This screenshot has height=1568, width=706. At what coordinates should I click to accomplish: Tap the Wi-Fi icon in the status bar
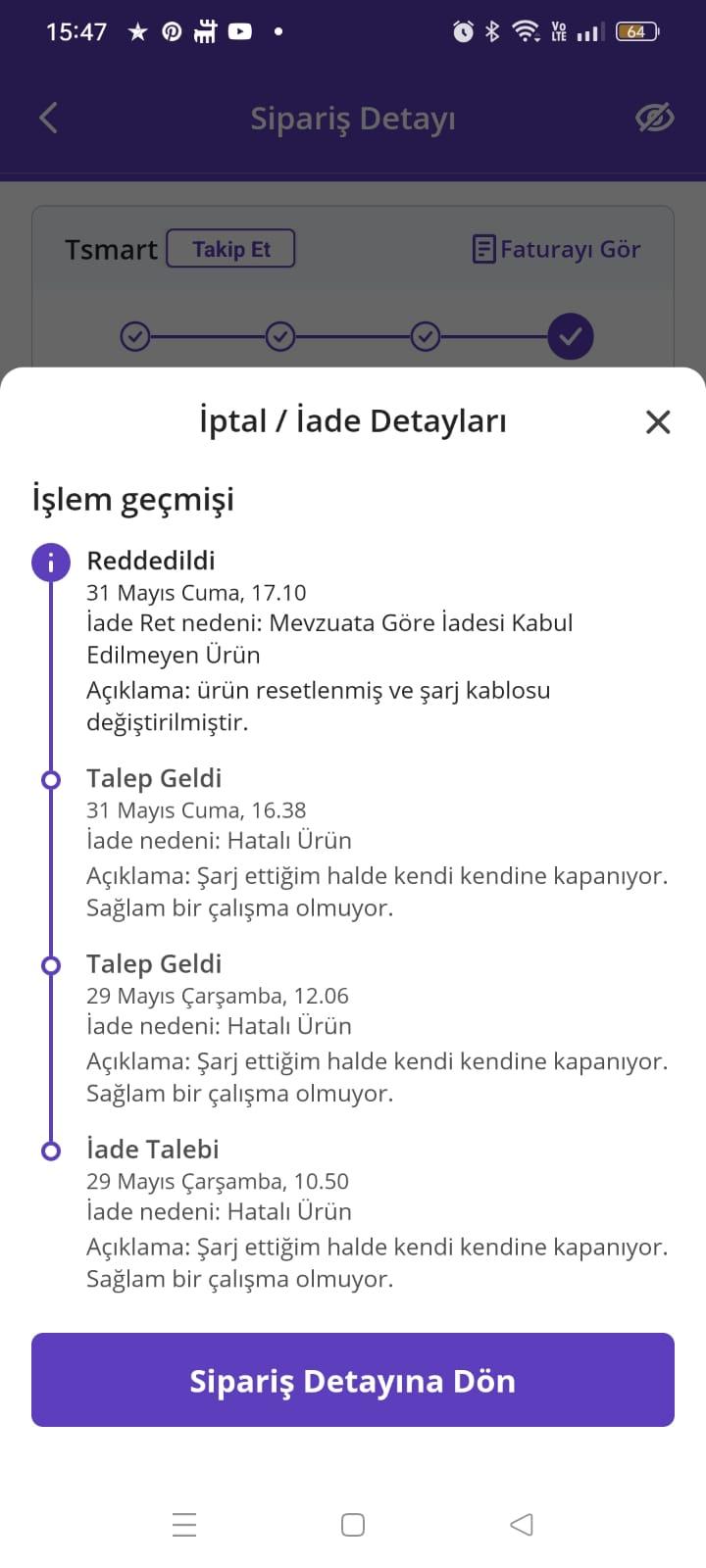pyautogui.click(x=528, y=30)
